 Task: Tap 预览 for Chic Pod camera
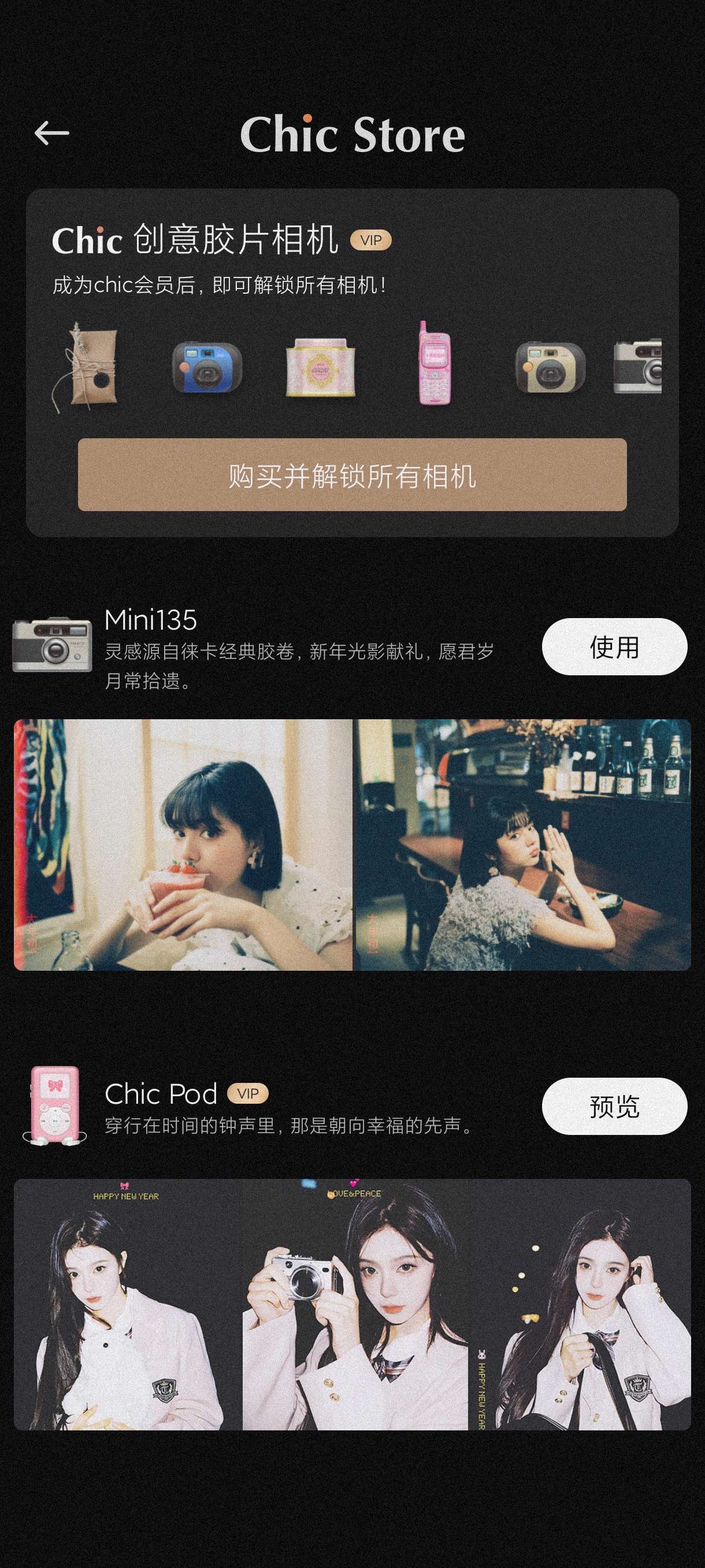614,1106
